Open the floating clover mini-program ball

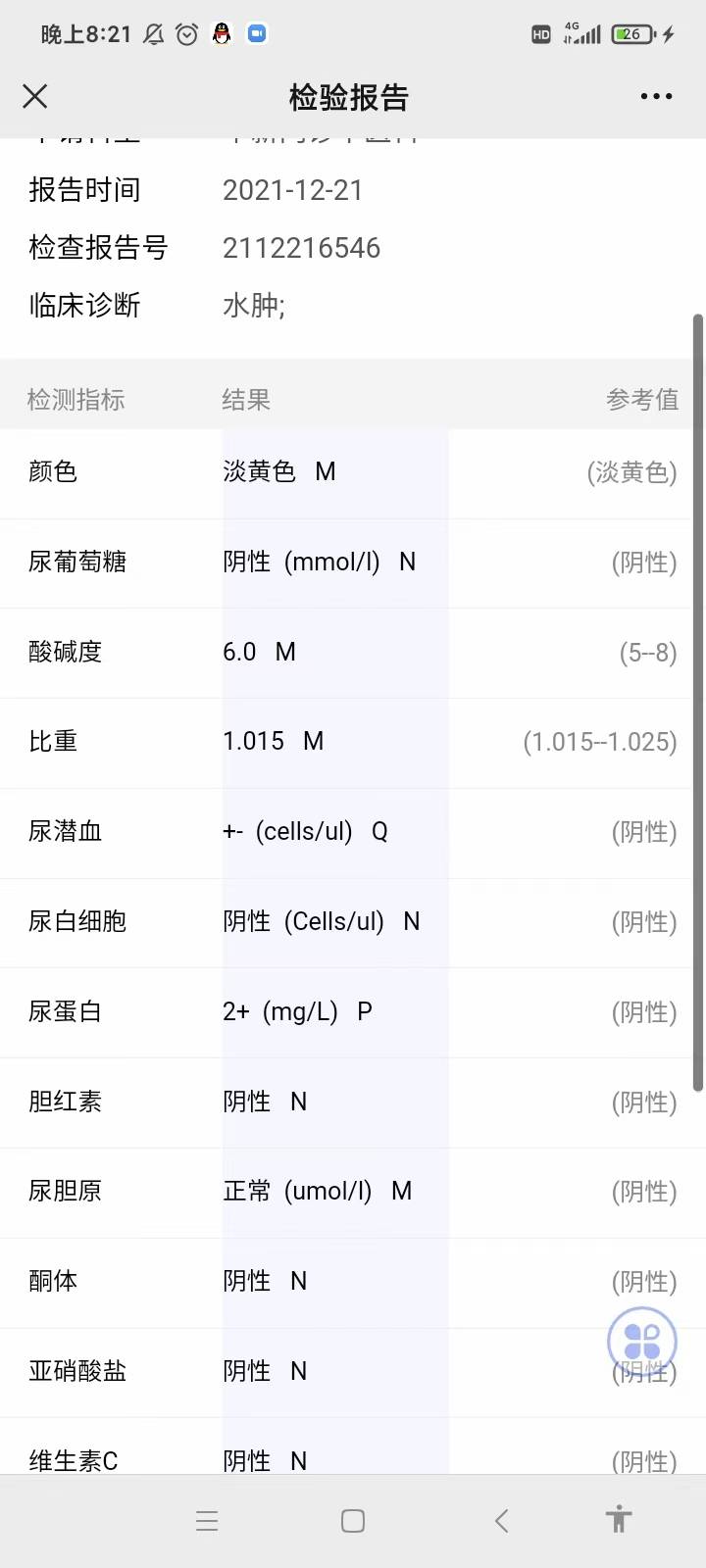tap(642, 1342)
